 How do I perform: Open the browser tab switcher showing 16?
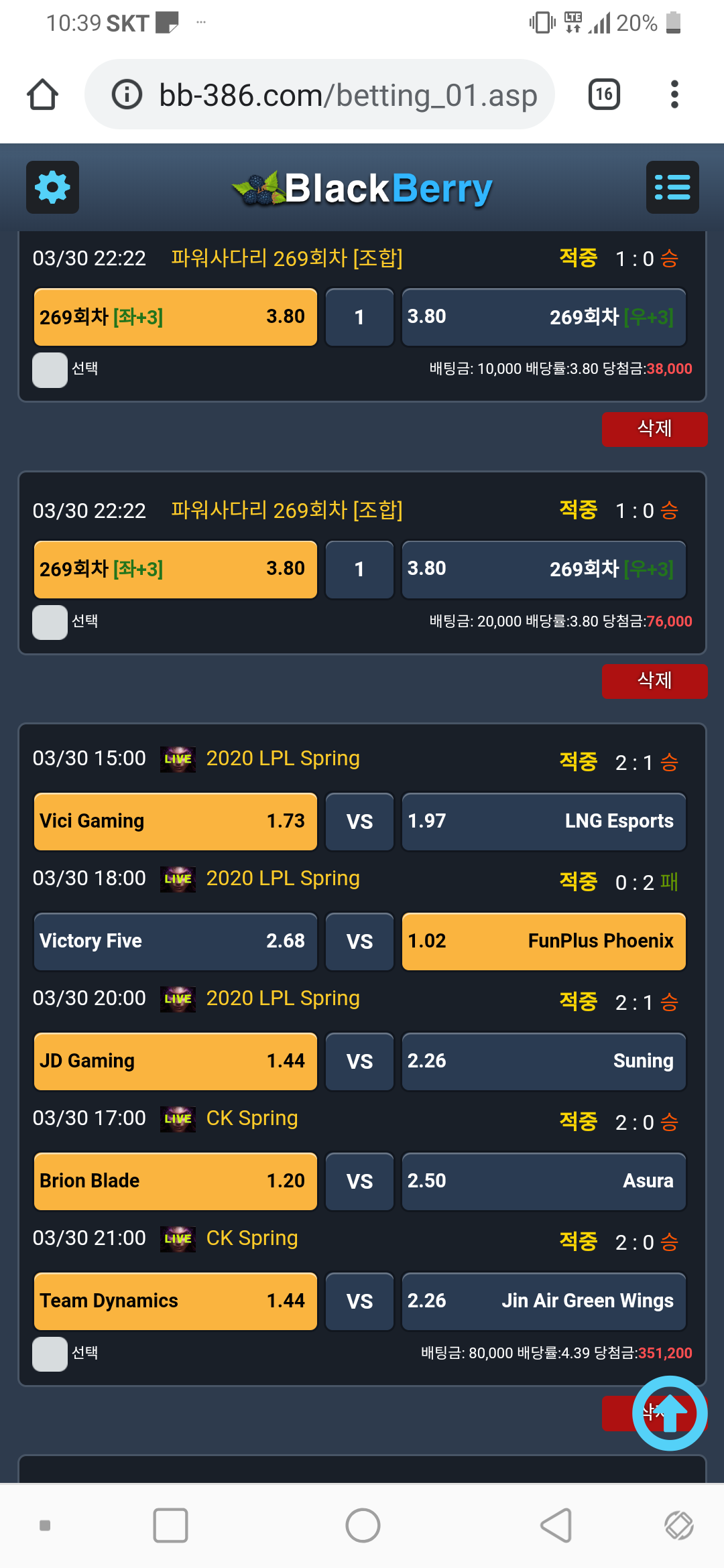click(604, 94)
